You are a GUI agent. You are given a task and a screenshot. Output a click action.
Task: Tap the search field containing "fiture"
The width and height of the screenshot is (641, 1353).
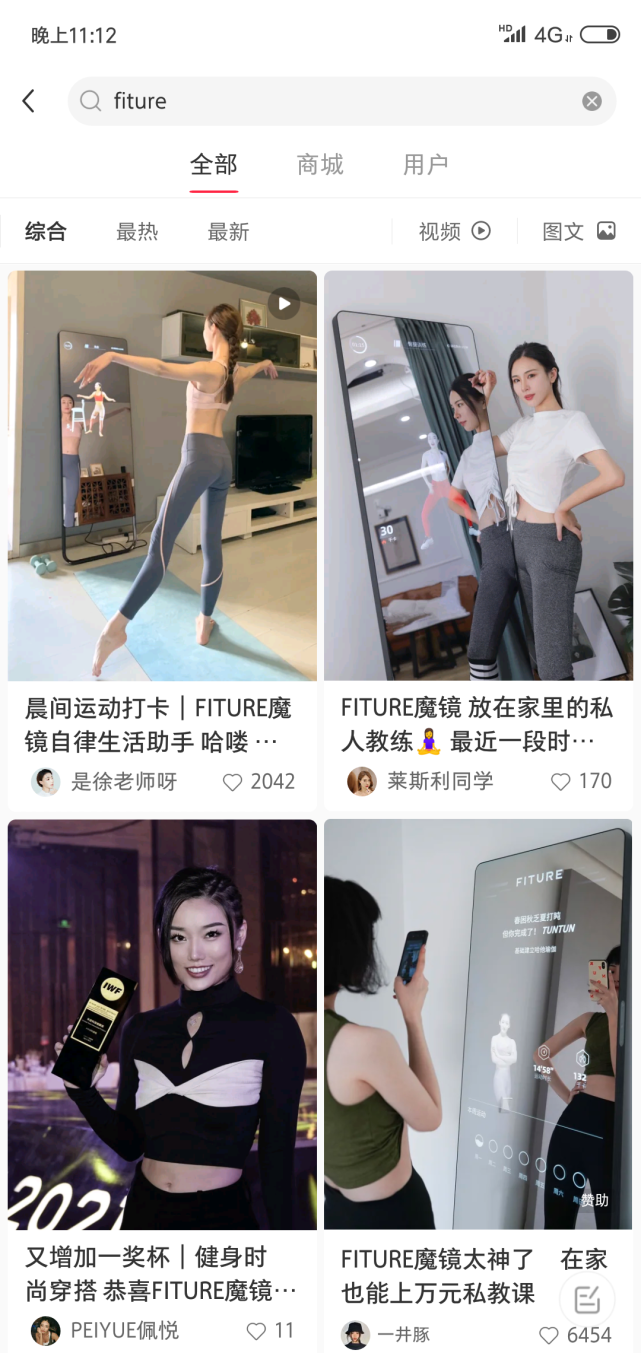[x=342, y=101]
